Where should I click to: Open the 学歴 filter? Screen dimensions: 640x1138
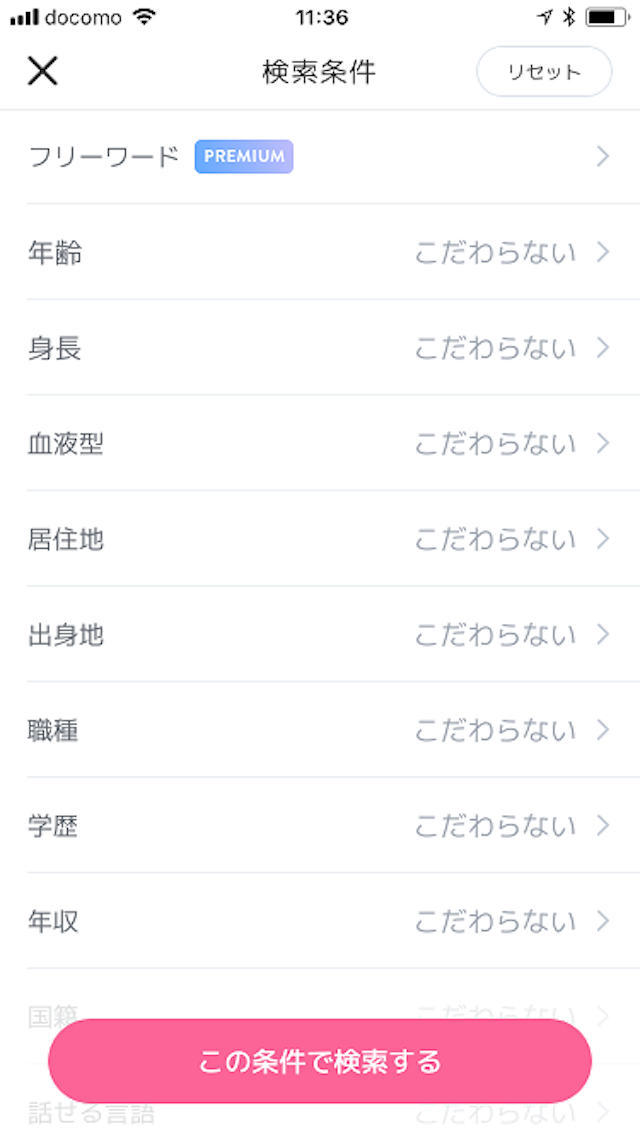click(x=320, y=826)
